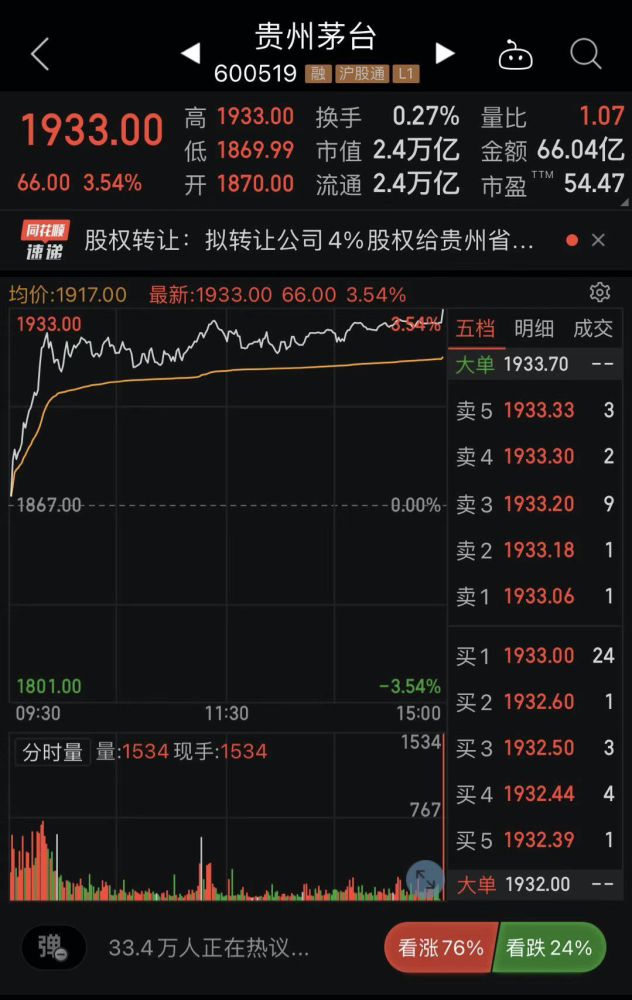Vote 看跌 bearish
The width and height of the screenshot is (632, 1000).
[549, 947]
